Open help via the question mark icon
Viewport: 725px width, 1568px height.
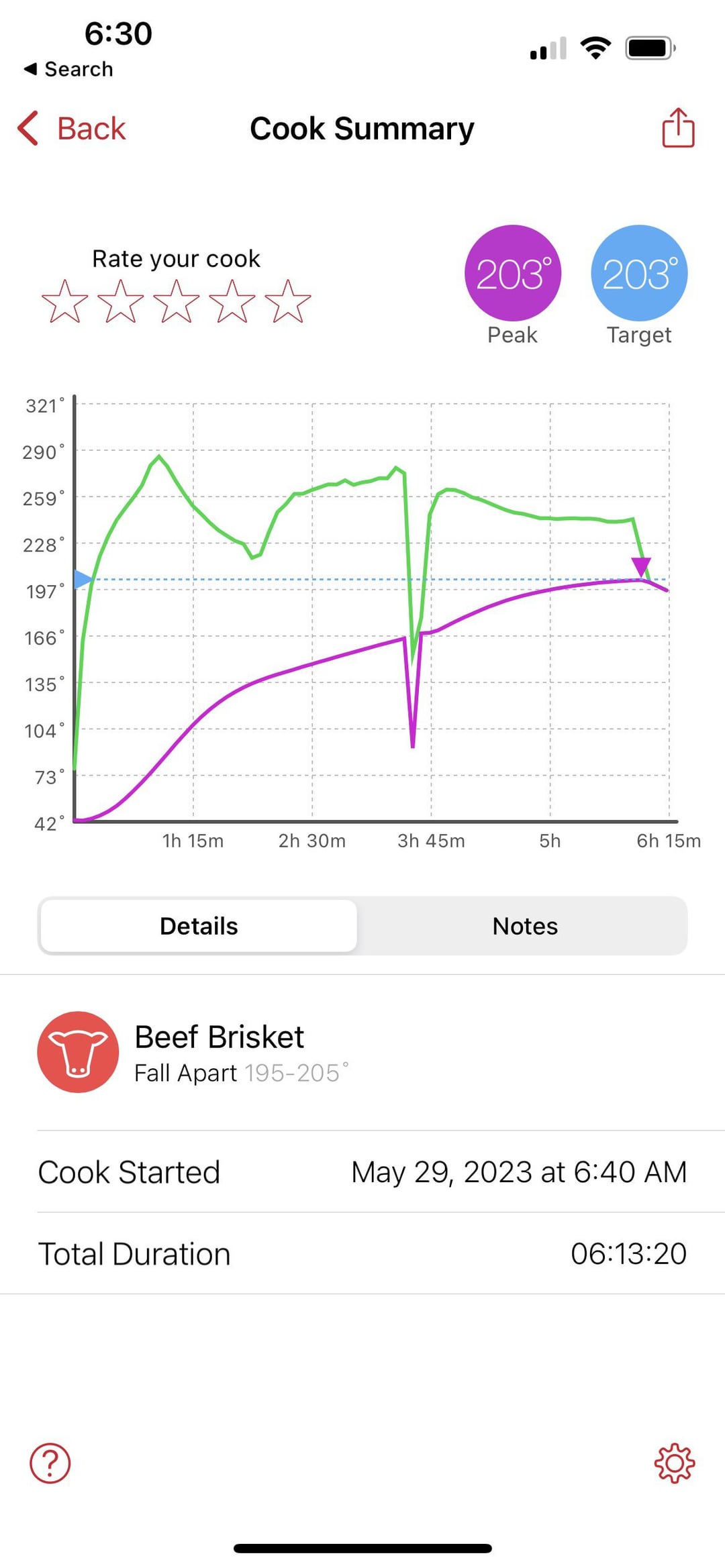50,1463
